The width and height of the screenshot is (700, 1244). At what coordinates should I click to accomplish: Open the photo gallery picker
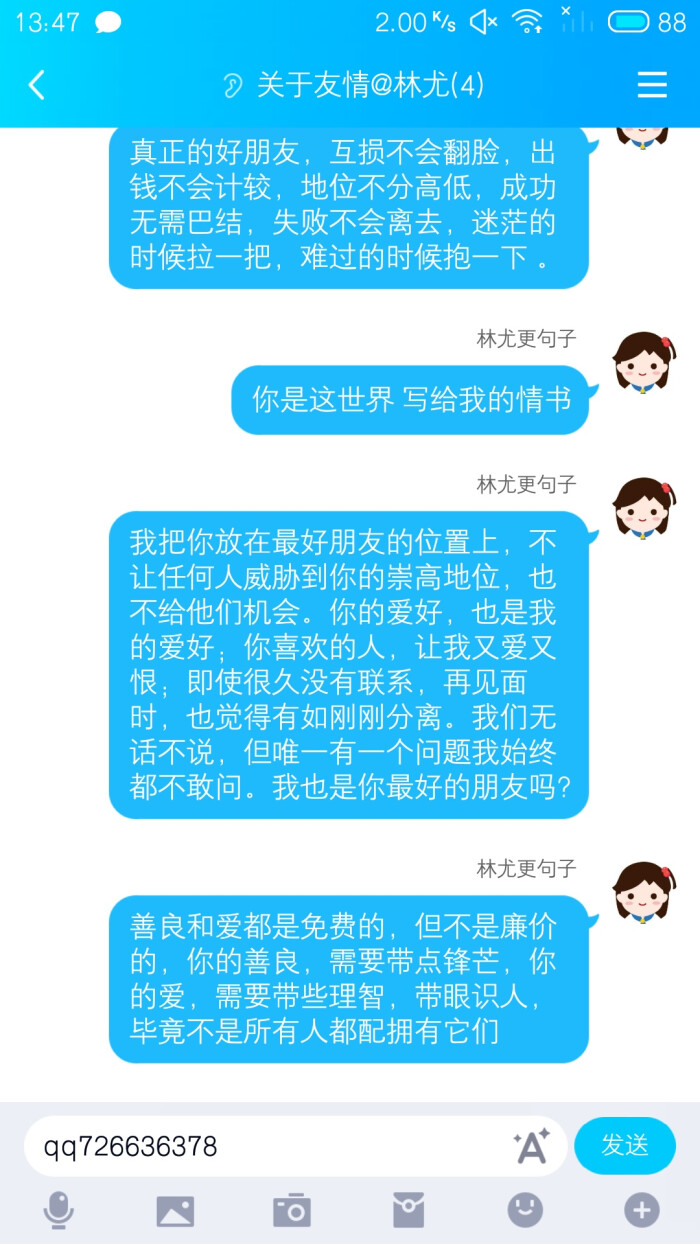point(175,1211)
